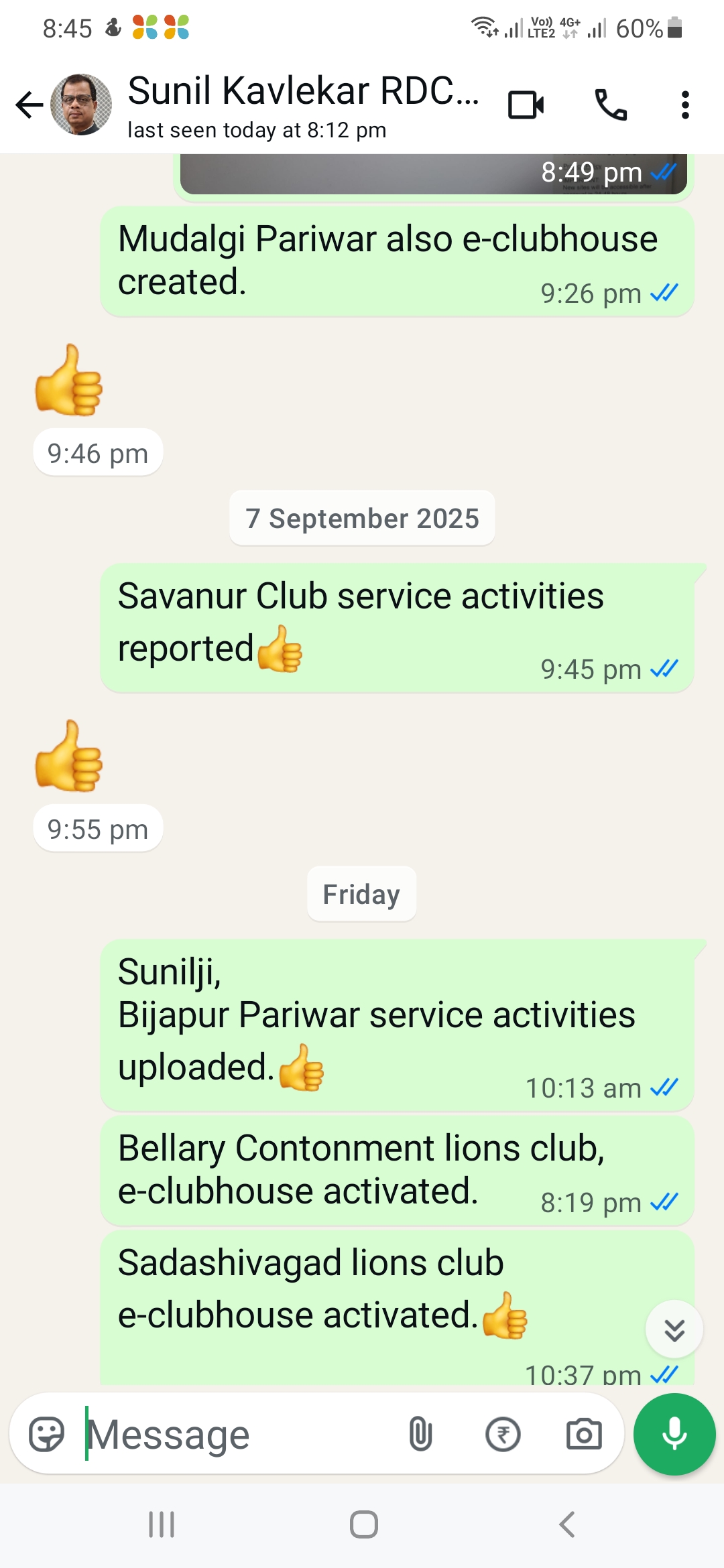Jump to the latest messages
724x1568 pixels.
(674, 1329)
